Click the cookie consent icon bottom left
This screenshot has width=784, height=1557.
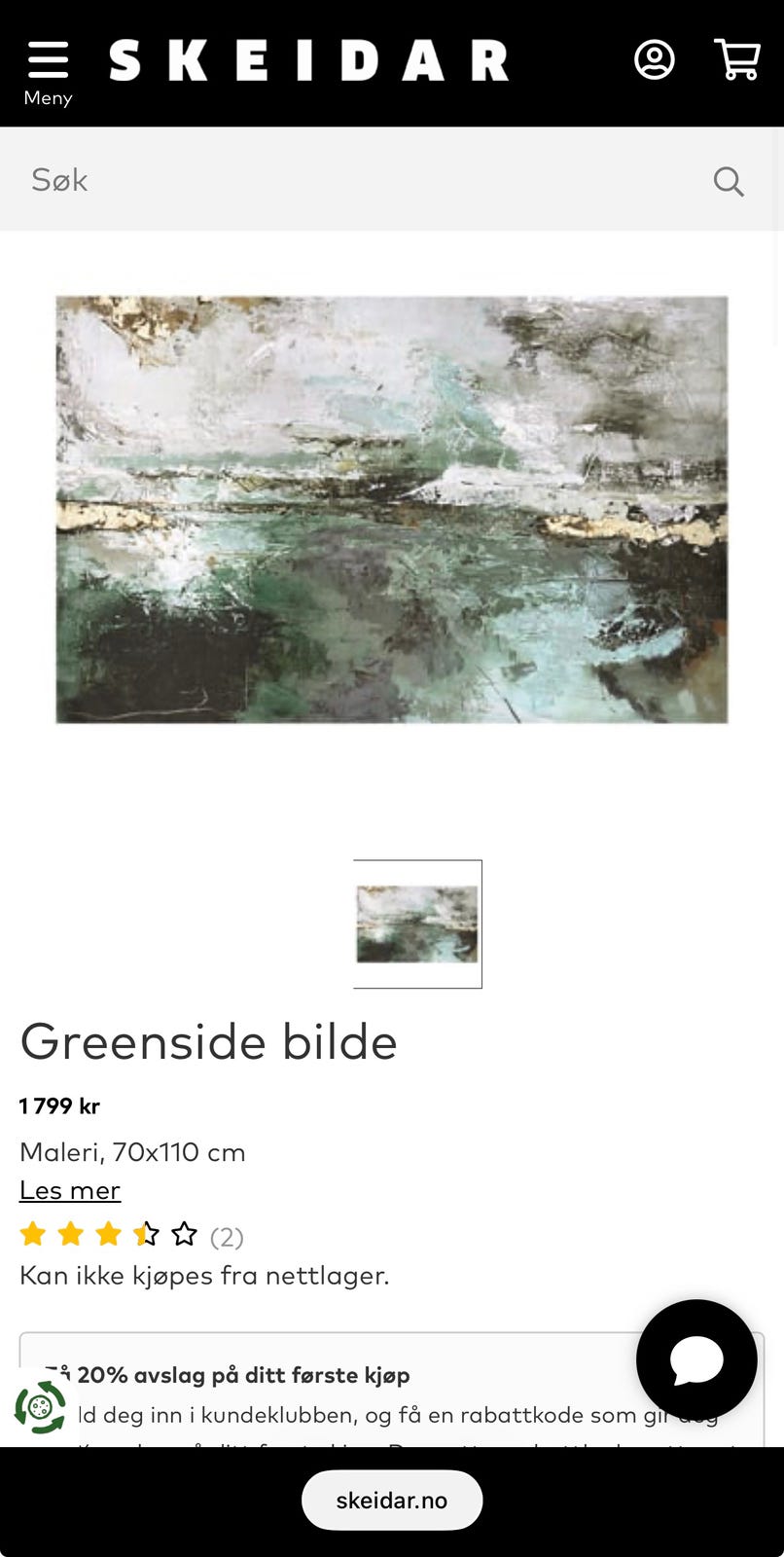(x=39, y=1408)
